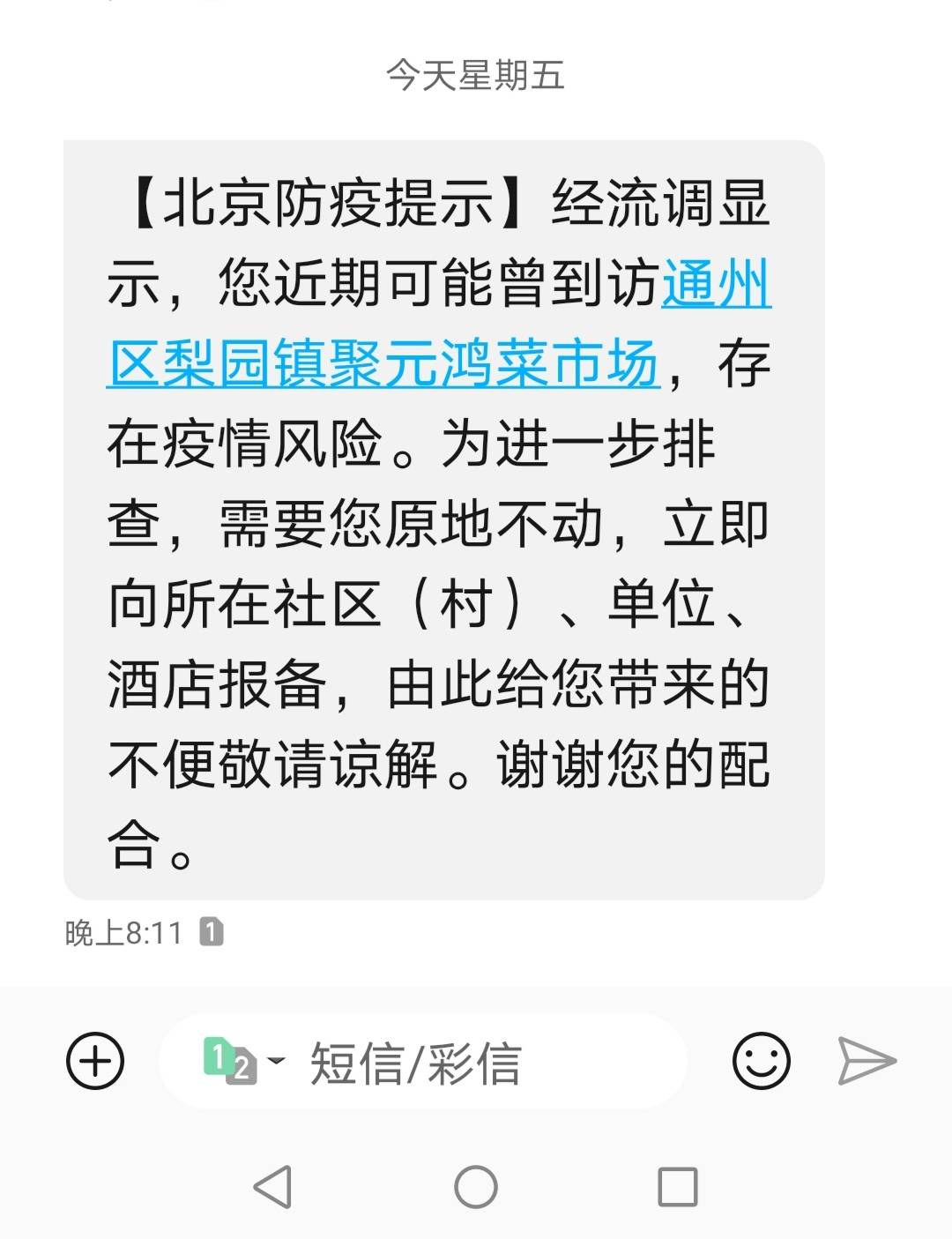The image size is (952, 1239).
Task: Tap the 短信/彩信 message input field
Action: pos(494,1062)
